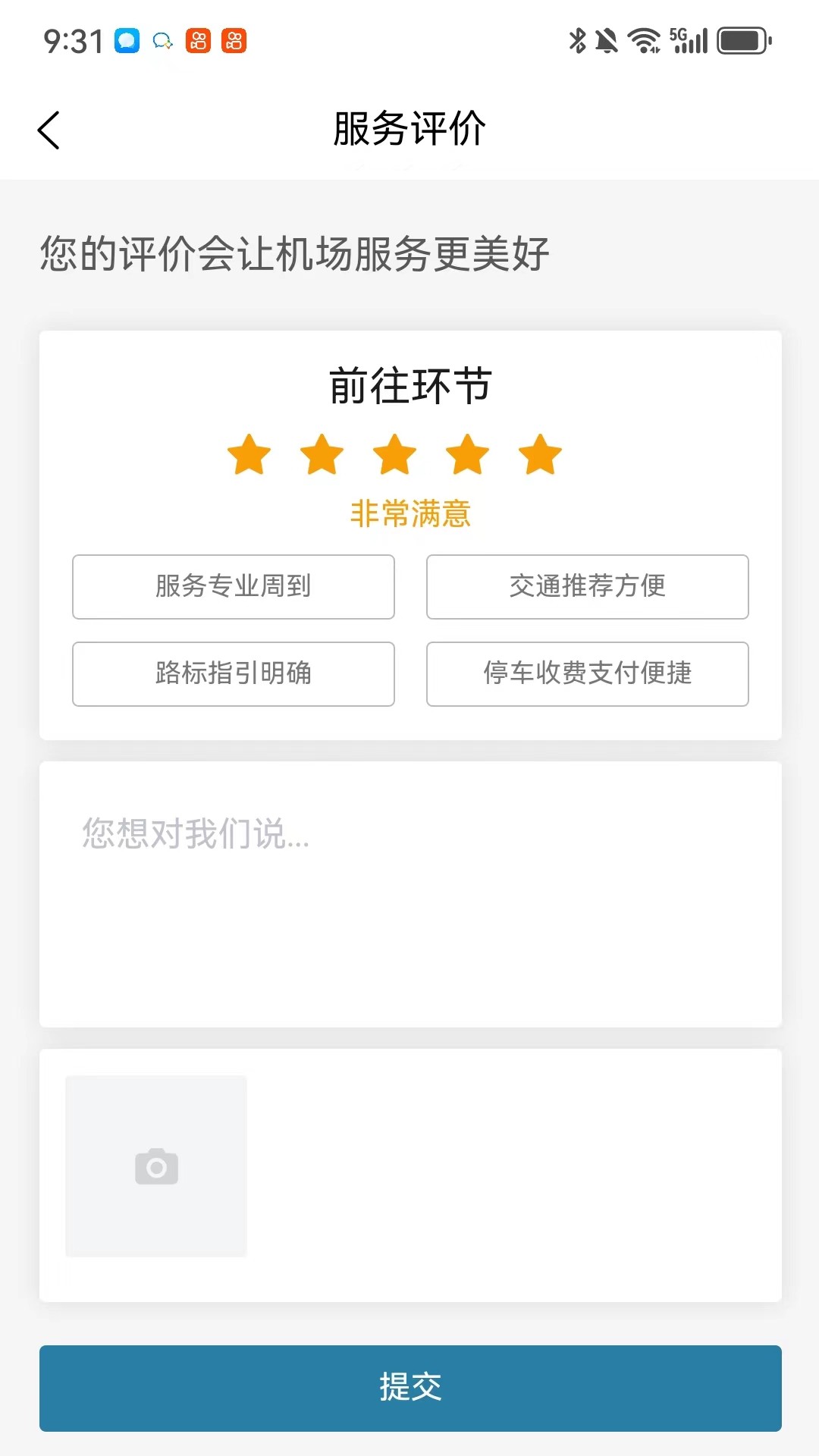The height and width of the screenshot is (1456, 819).
Task: Tap the 服务评价 page title
Action: (x=409, y=127)
